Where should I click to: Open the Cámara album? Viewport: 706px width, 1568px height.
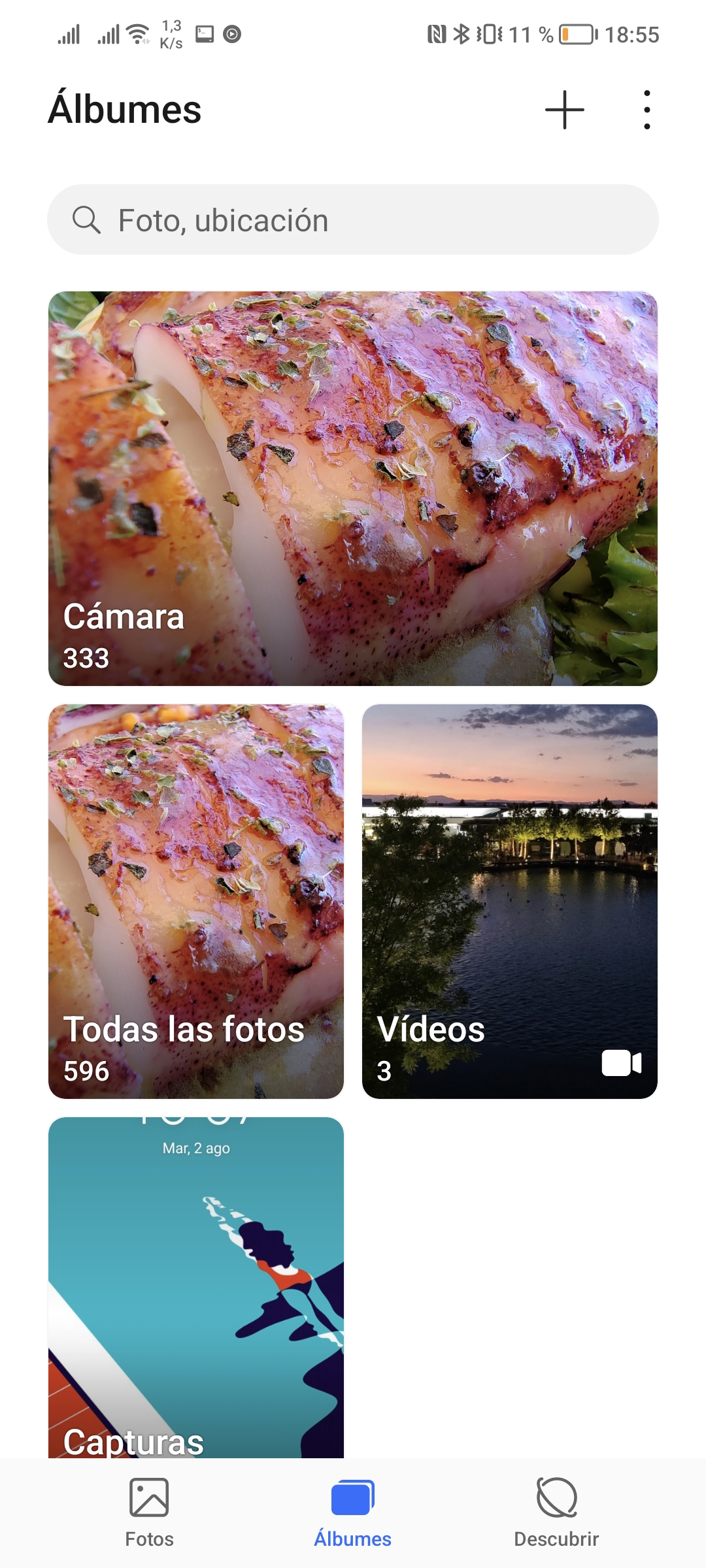point(353,489)
